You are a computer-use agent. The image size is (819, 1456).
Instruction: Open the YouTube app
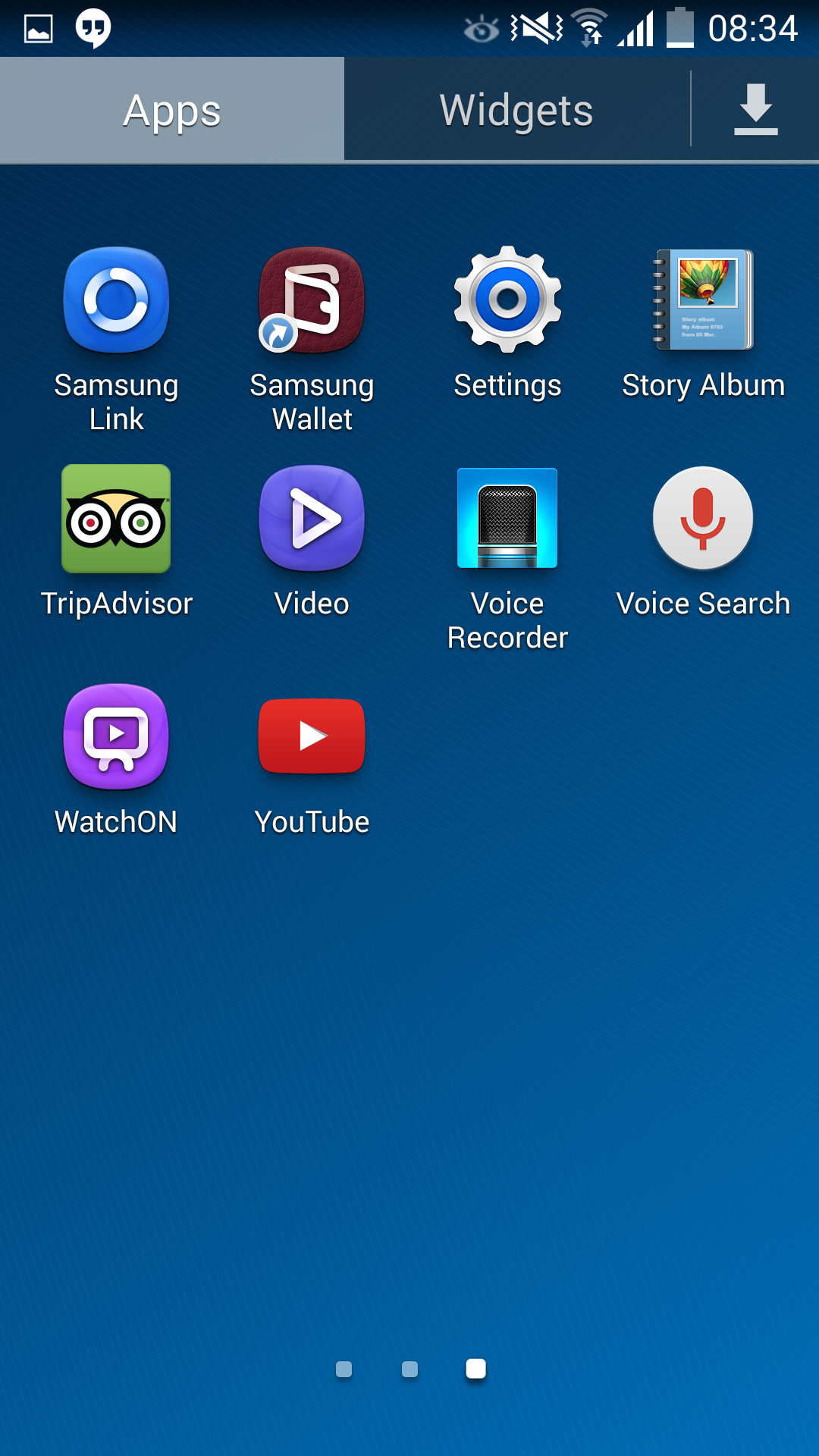click(x=312, y=737)
